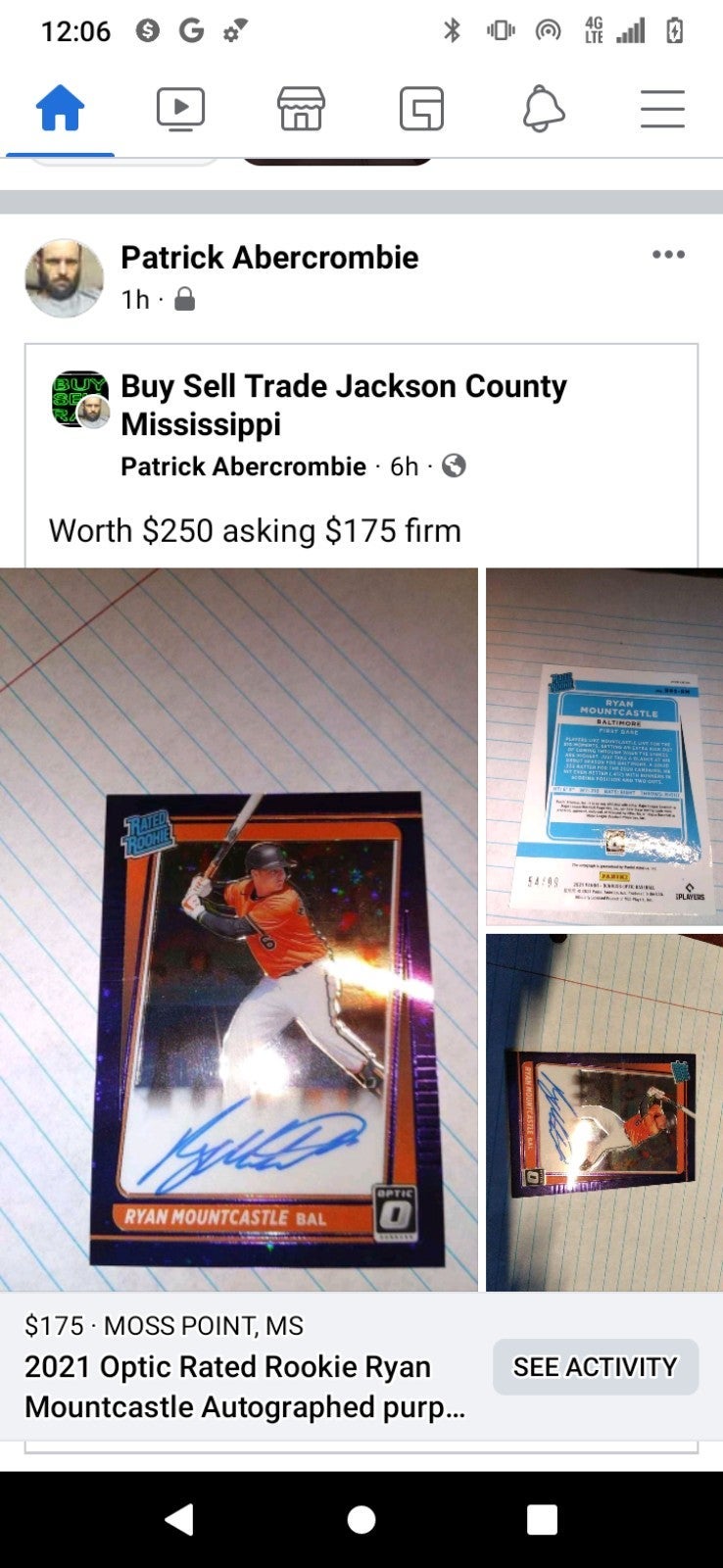View the sideways card photo
The image size is (723, 1568).
[604, 1112]
